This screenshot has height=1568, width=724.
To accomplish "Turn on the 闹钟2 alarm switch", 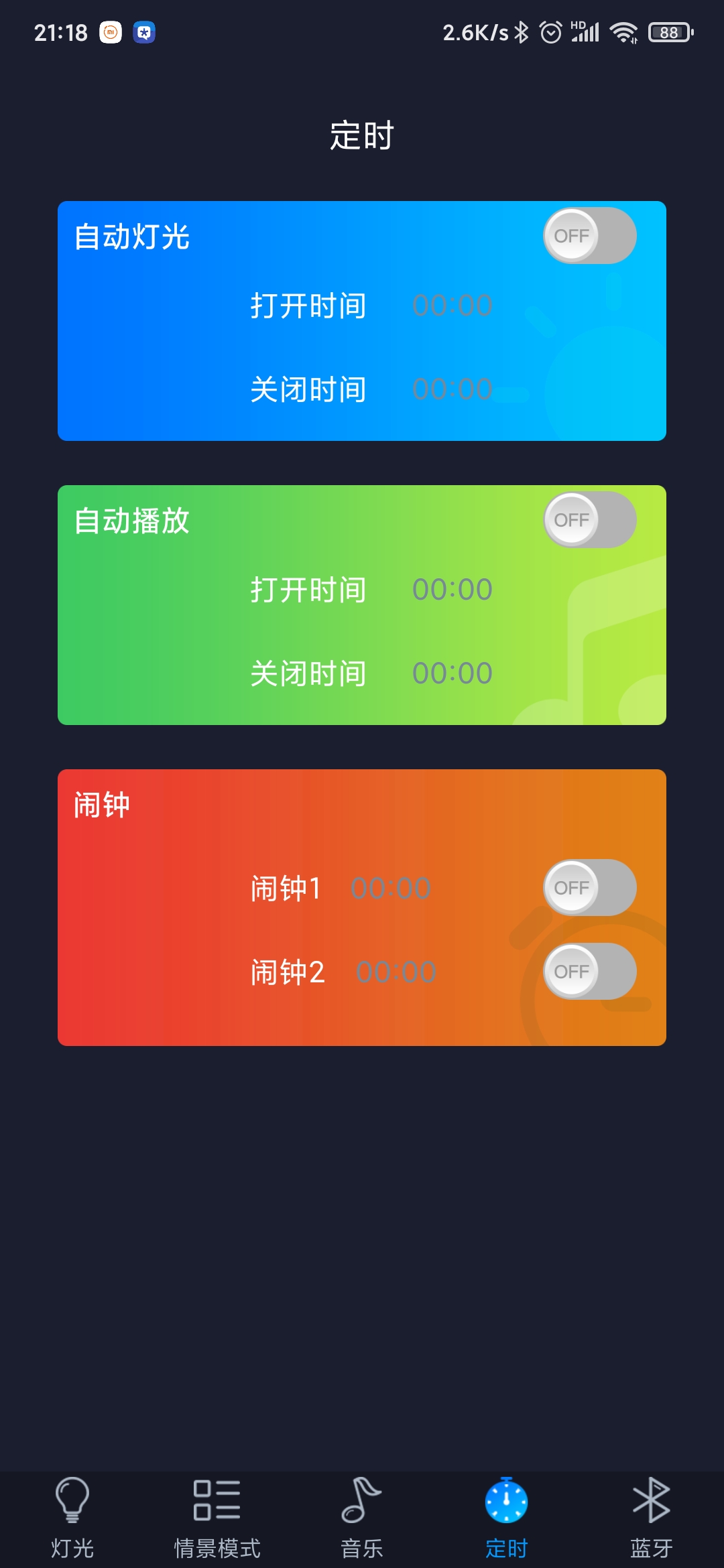I will click(589, 971).
